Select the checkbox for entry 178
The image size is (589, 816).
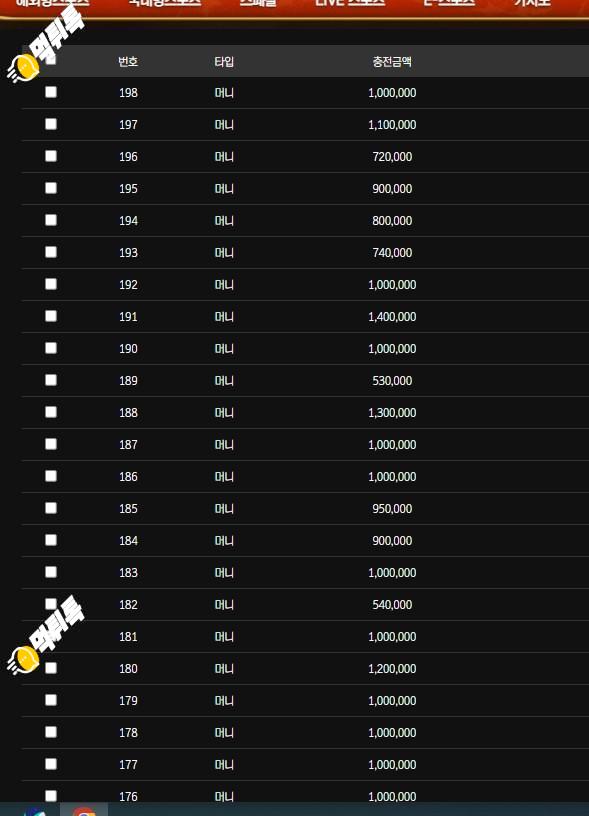click(x=51, y=732)
